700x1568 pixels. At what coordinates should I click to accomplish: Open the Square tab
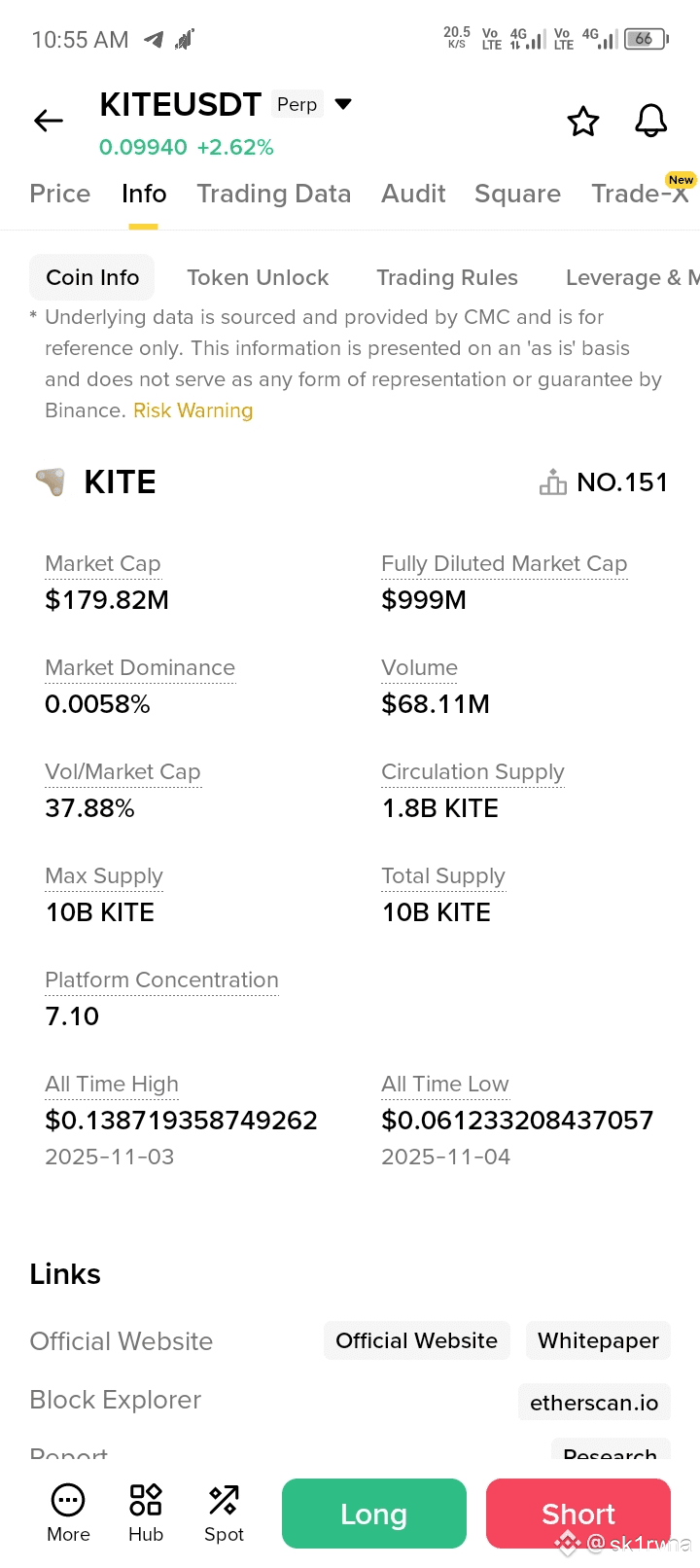pos(517,194)
